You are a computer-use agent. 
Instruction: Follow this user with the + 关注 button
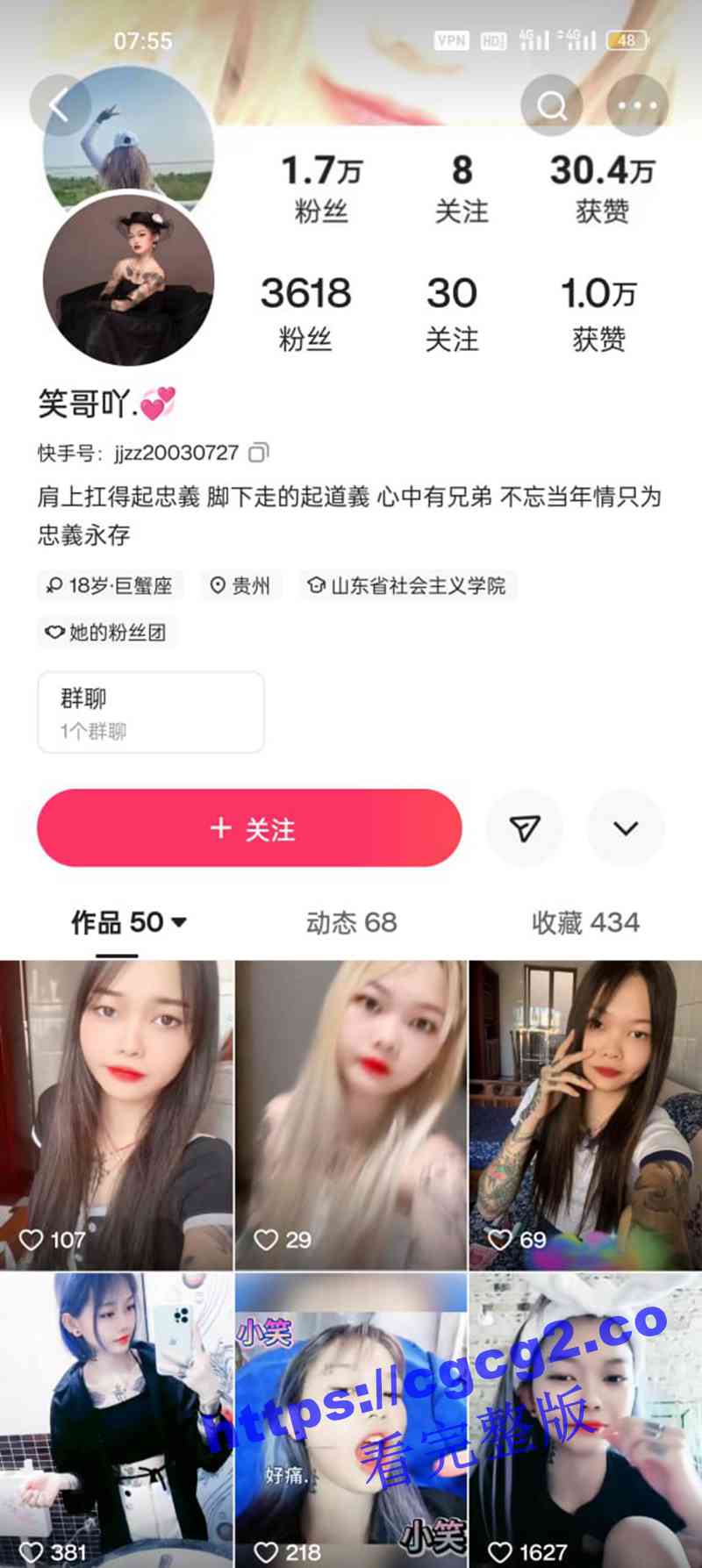pyautogui.click(x=249, y=828)
